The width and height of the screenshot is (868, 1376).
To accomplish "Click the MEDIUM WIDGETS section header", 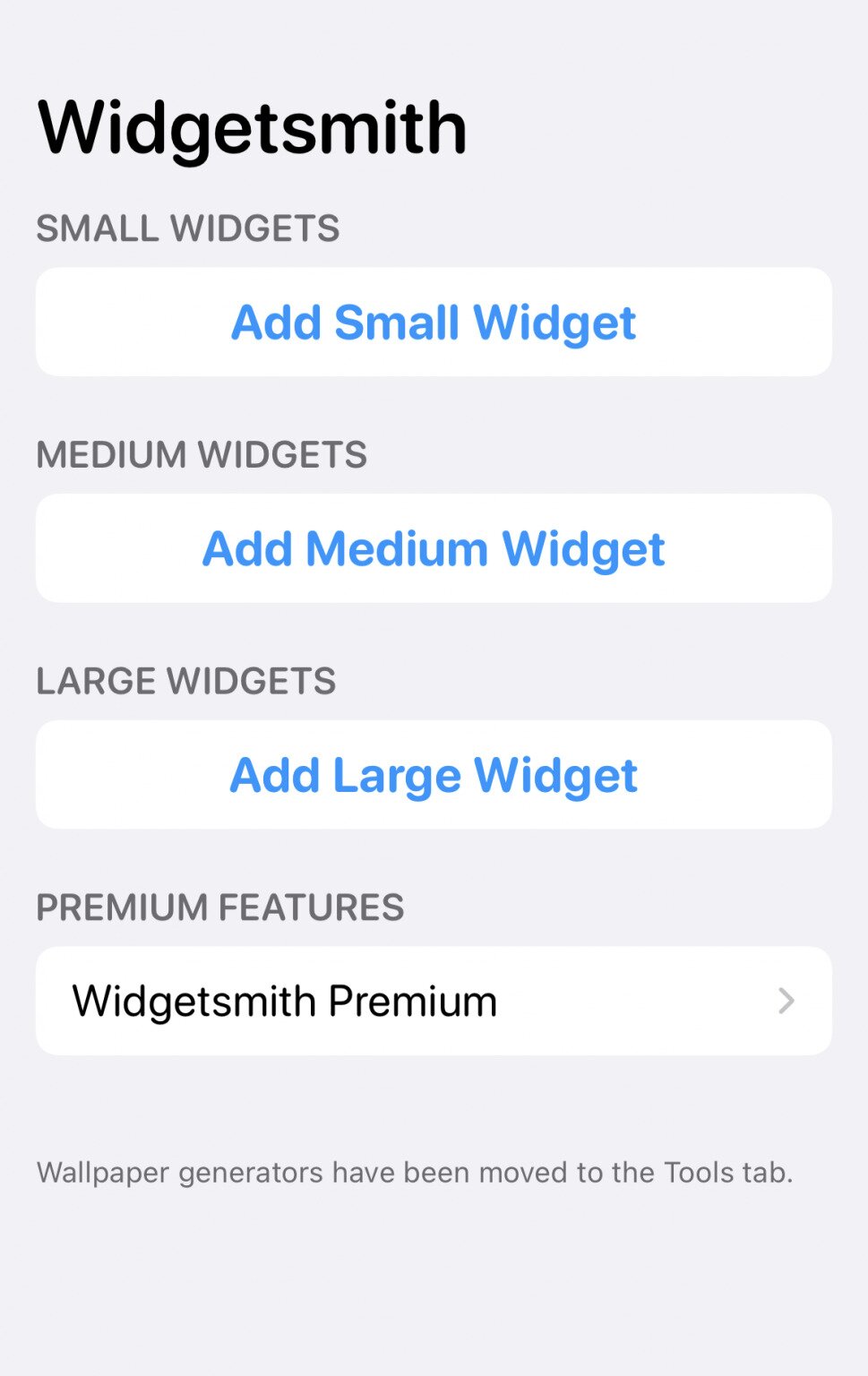I will point(202,455).
